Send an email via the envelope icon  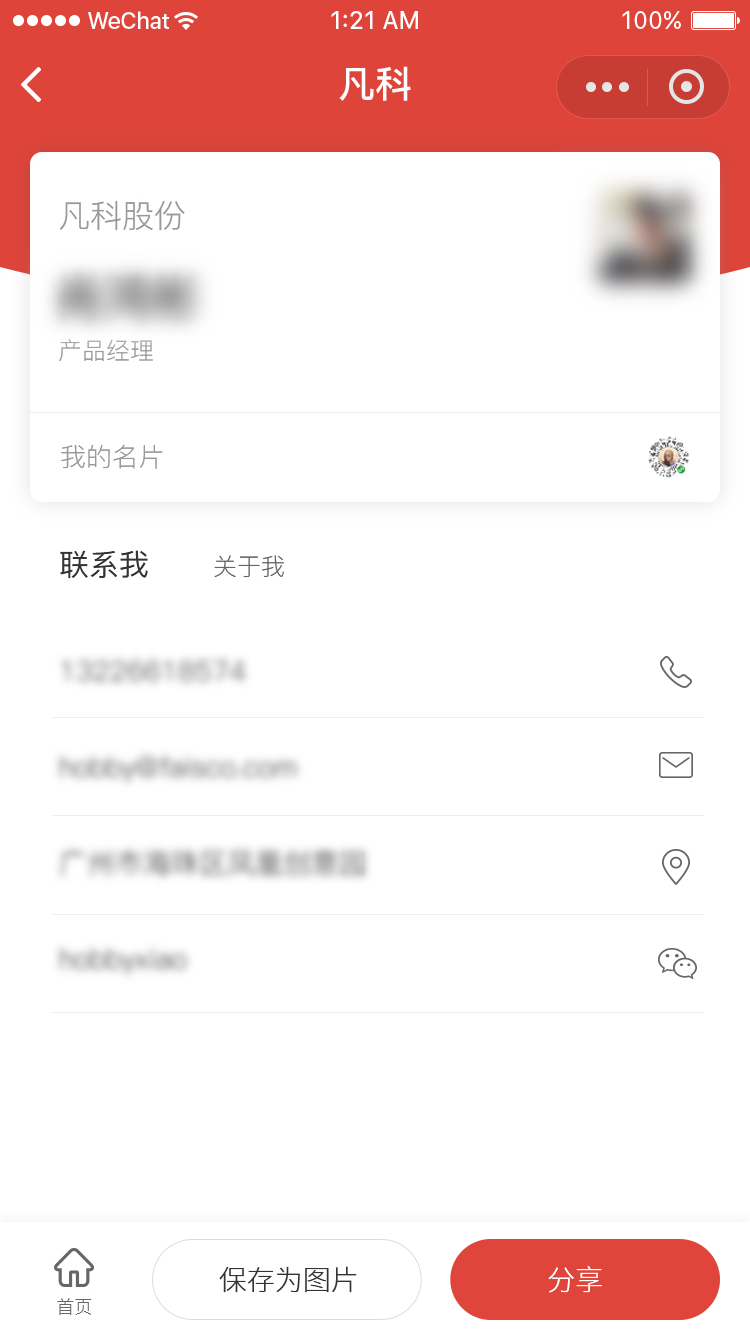(676, 765)
